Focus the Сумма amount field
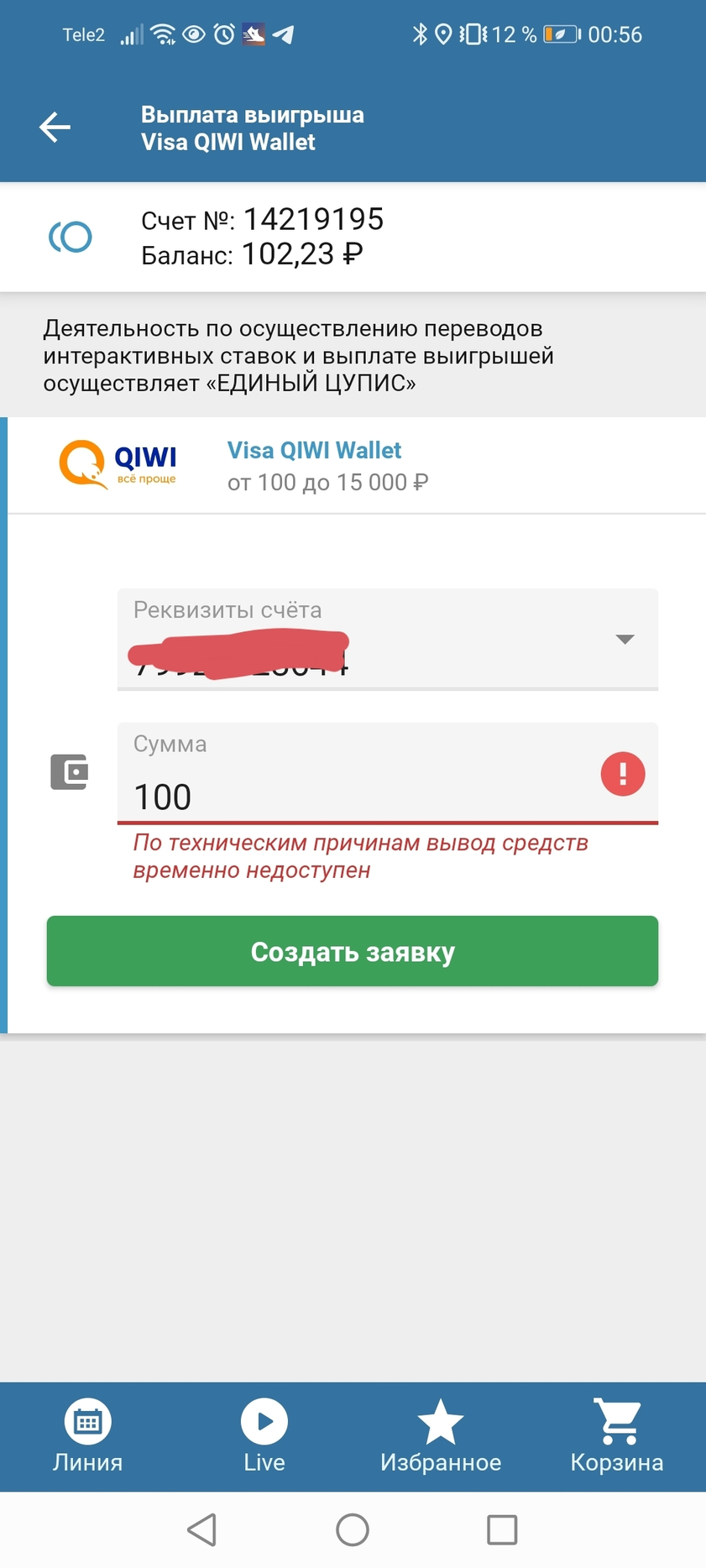 click(361, 796)
